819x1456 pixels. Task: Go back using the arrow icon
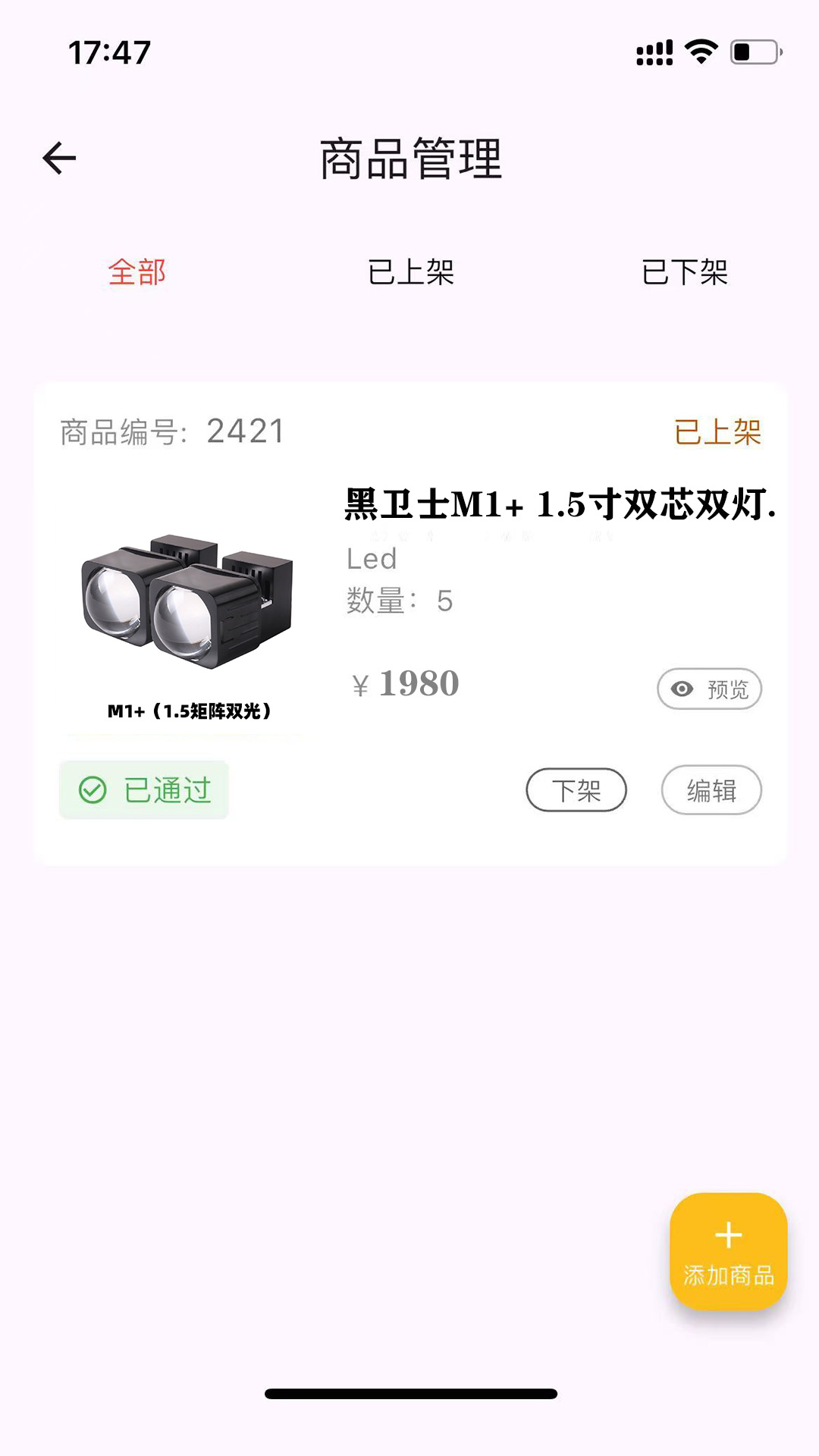point(59,158)
